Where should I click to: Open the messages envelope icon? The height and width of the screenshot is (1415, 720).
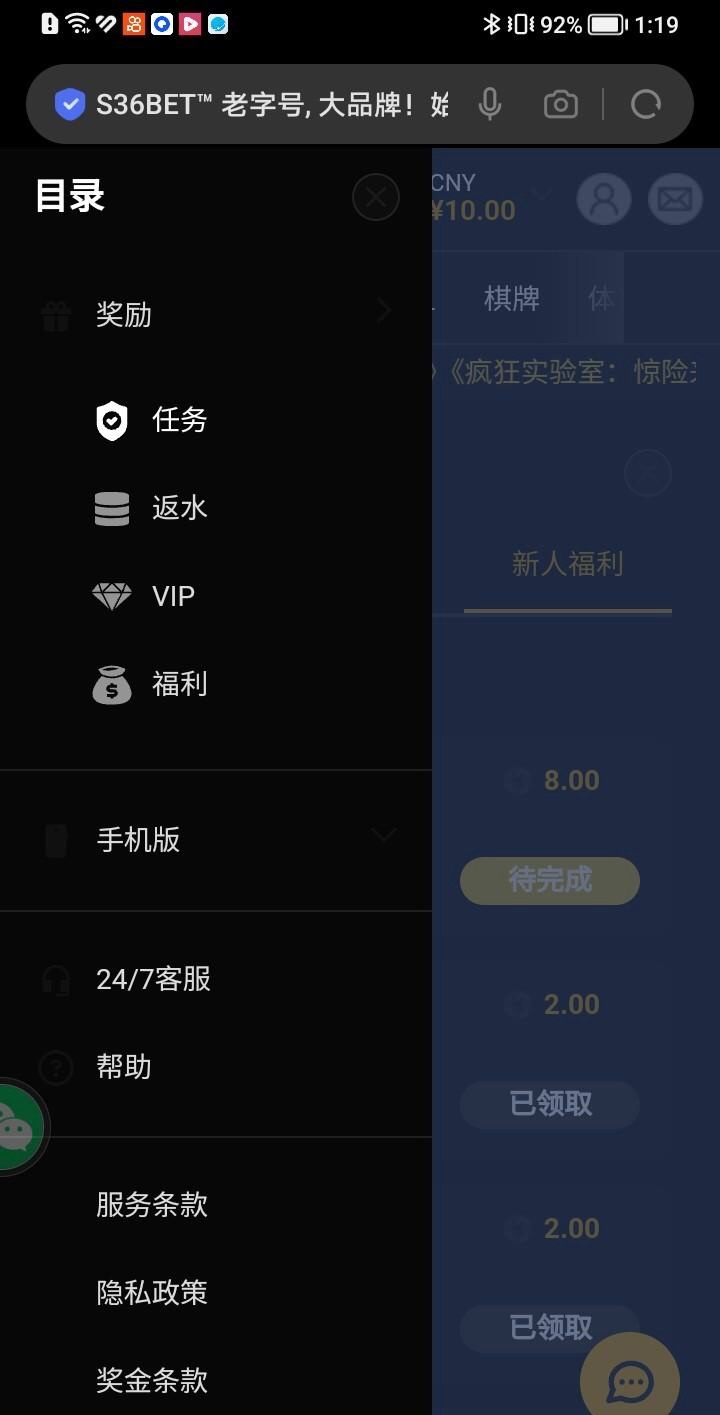point(675,198)
